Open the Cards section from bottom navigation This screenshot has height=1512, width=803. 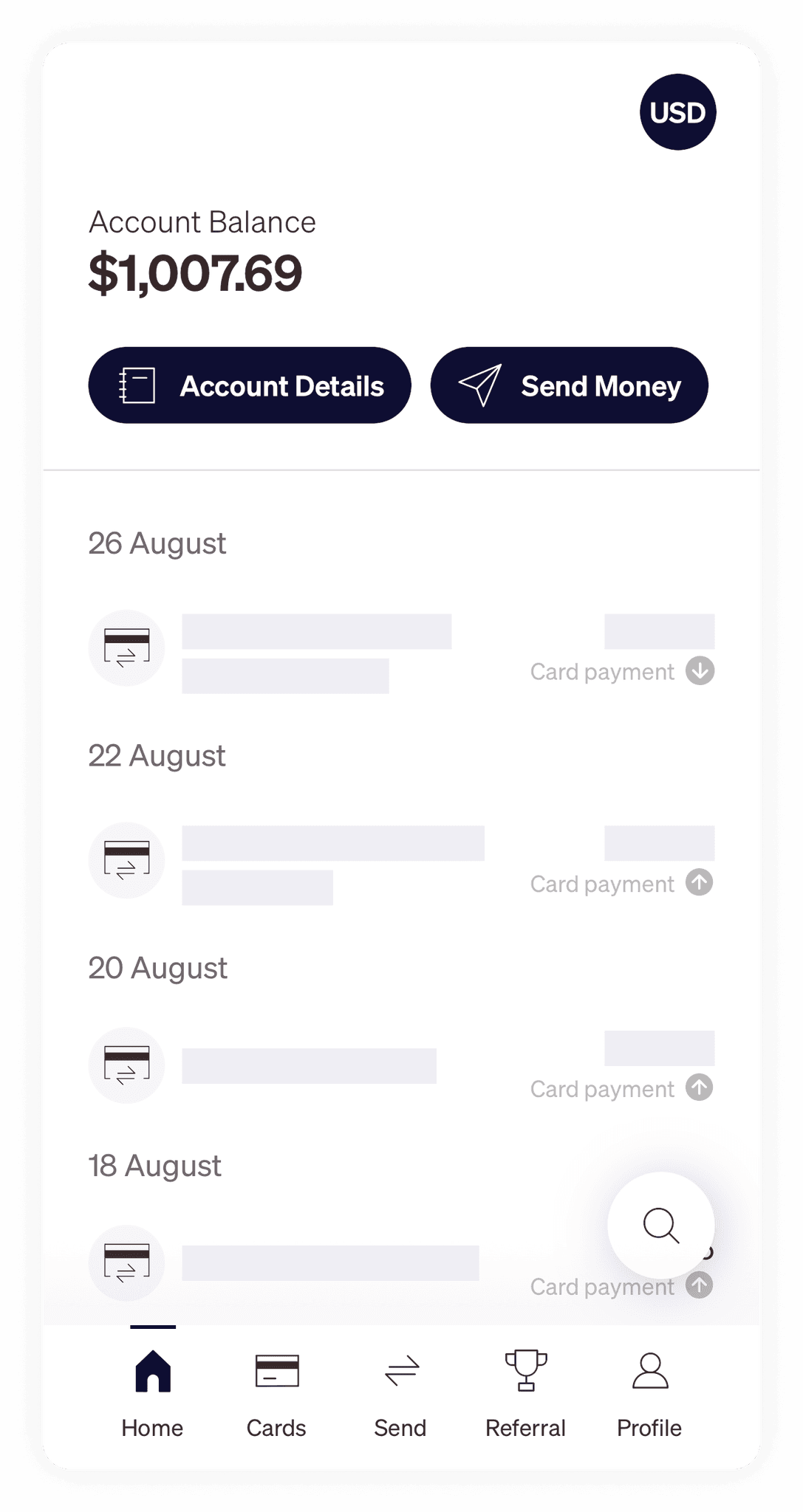(276, 1371)
